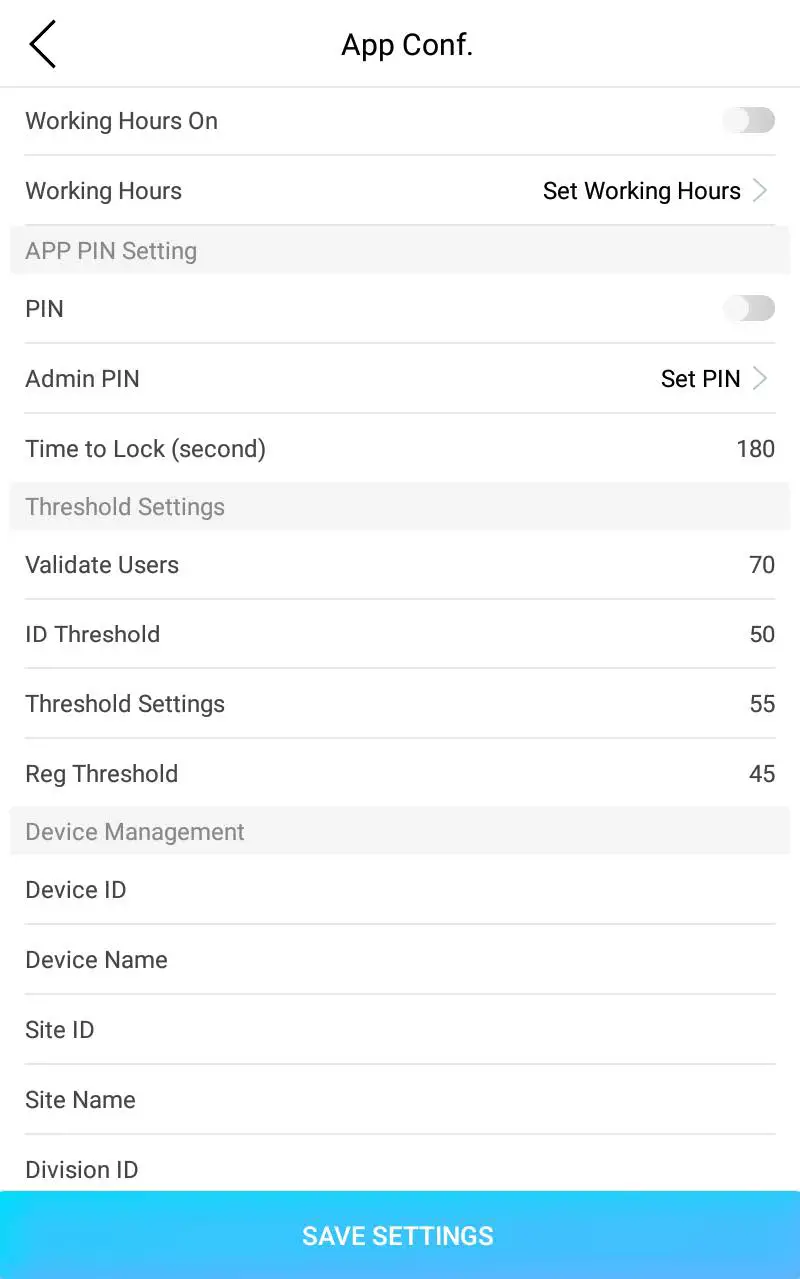Enable the Working Hours On switch

point(749,121)
